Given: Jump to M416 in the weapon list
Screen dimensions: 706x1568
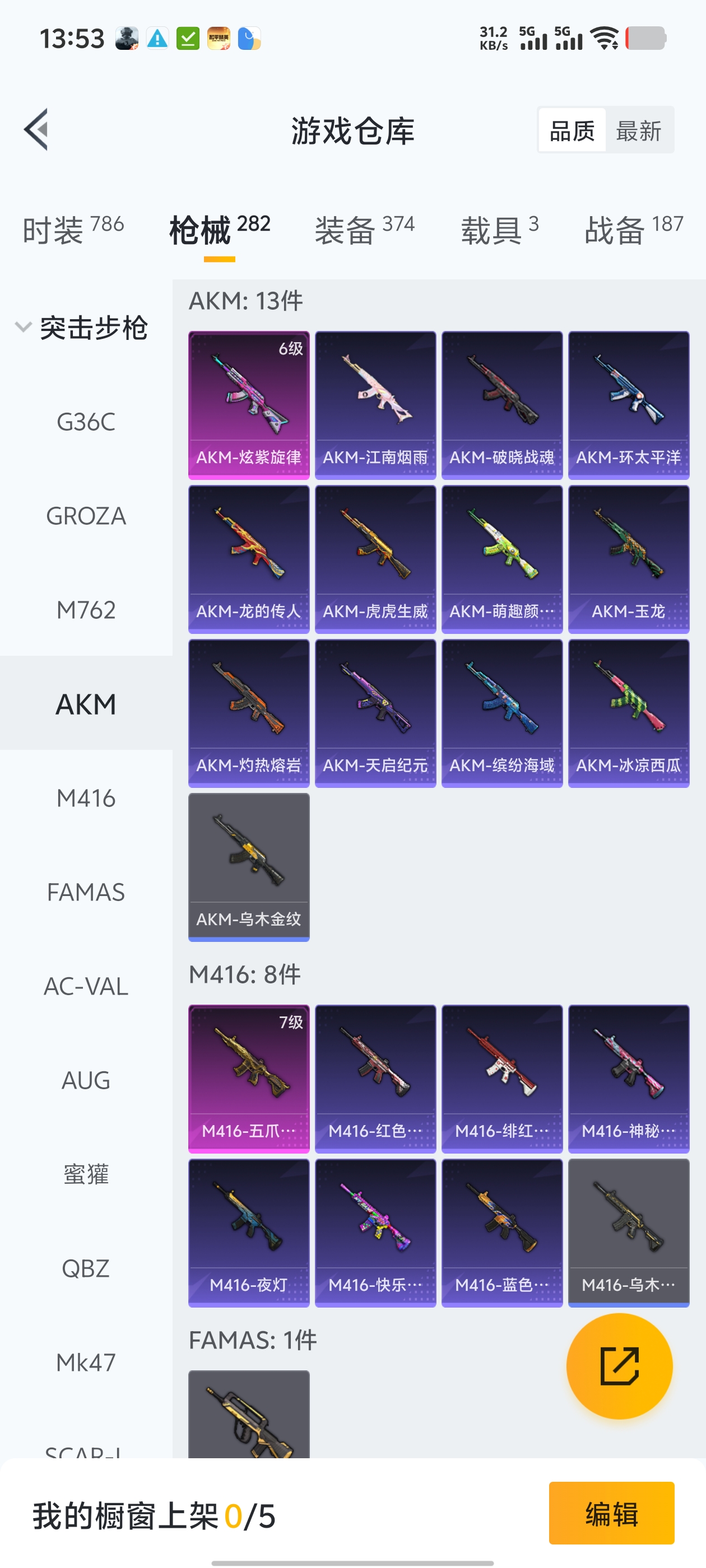Looking at the screenshot, I should [86, 798].
